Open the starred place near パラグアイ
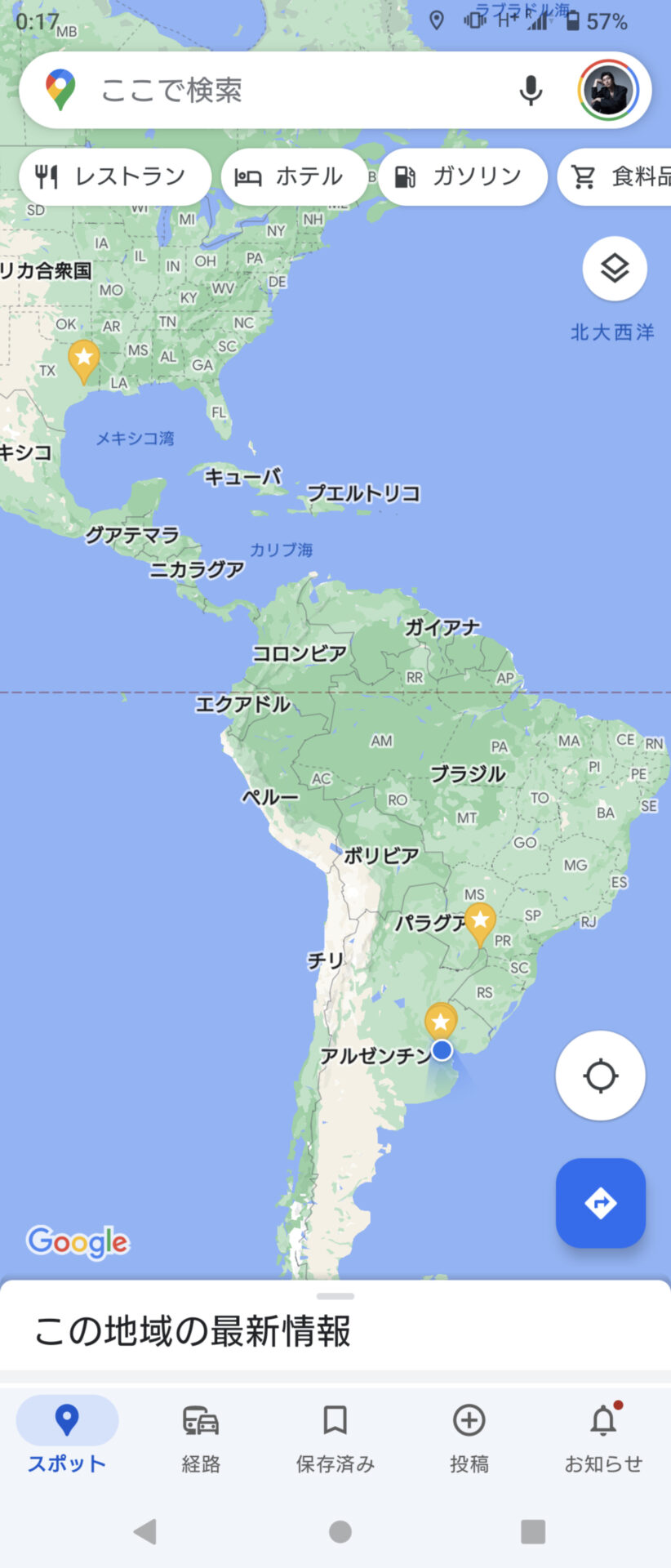 pyautogui.click(x=480, y=923)
